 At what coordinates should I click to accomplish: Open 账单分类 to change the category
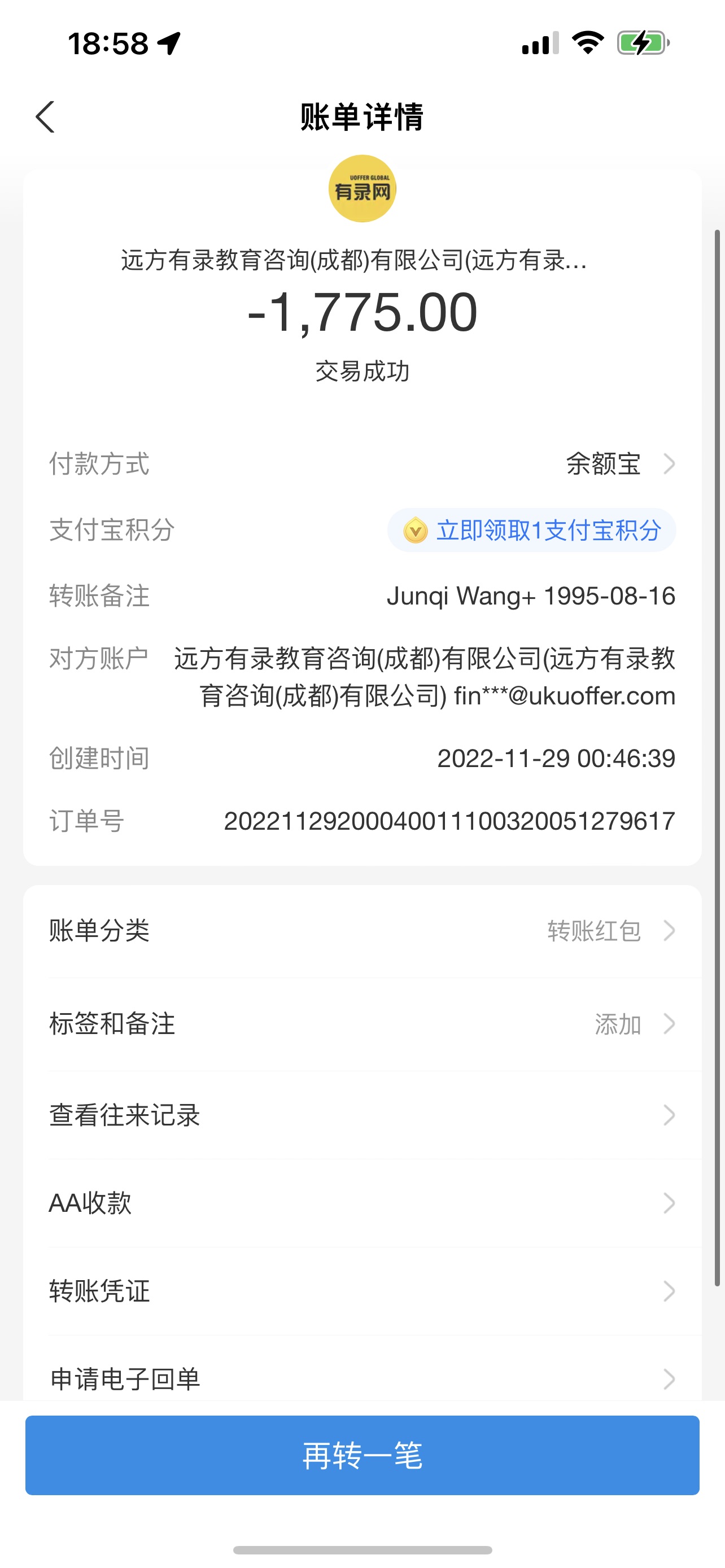361,931
